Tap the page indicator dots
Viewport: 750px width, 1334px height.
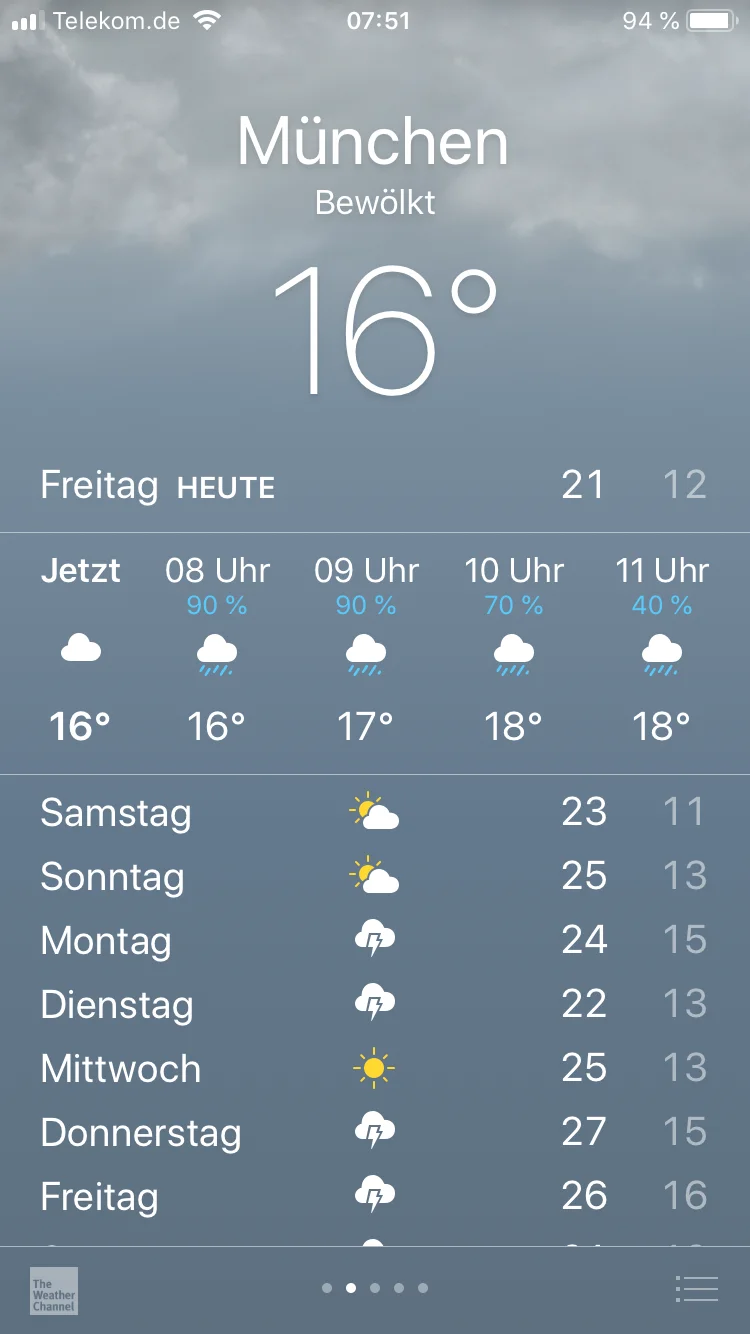tap(375, 1288)
